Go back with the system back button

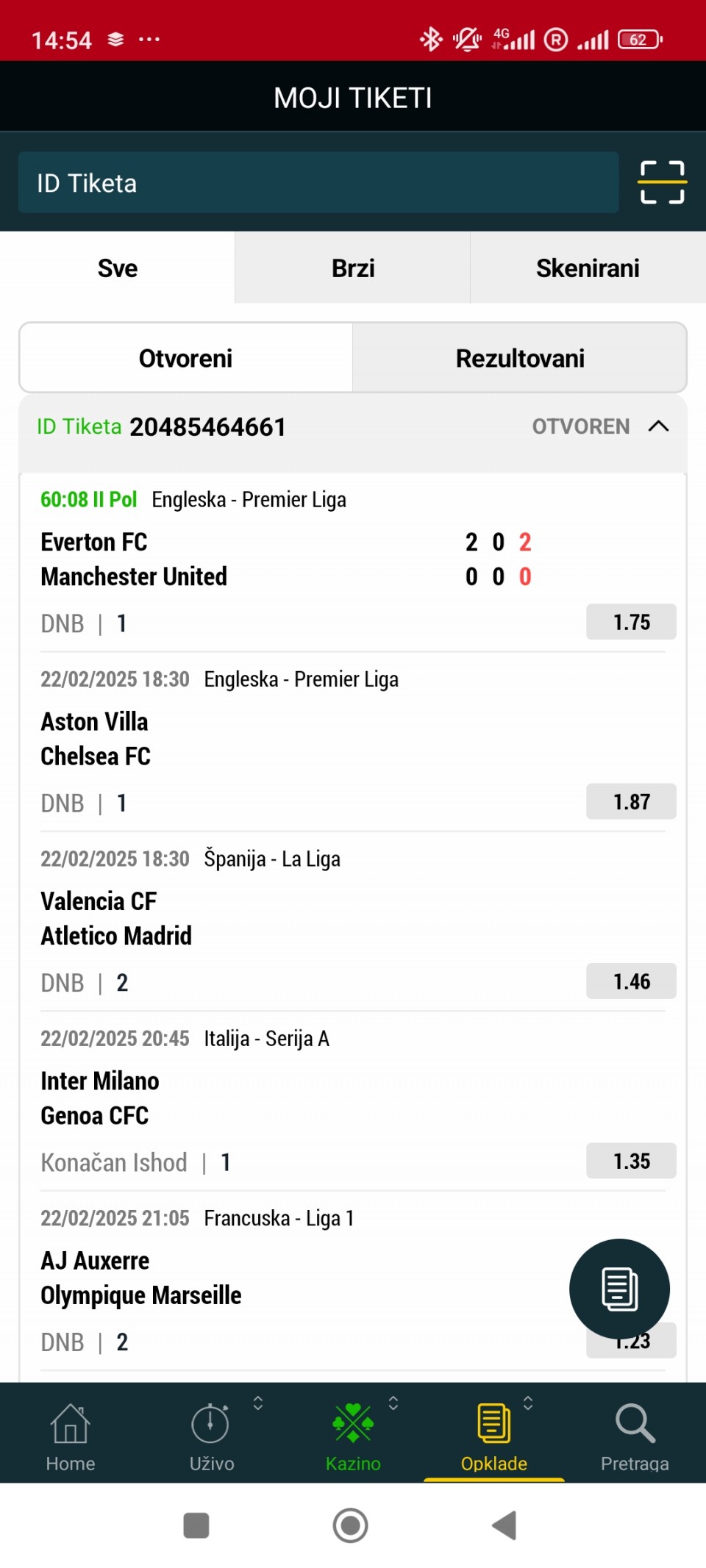click(x=504, y=1525)
